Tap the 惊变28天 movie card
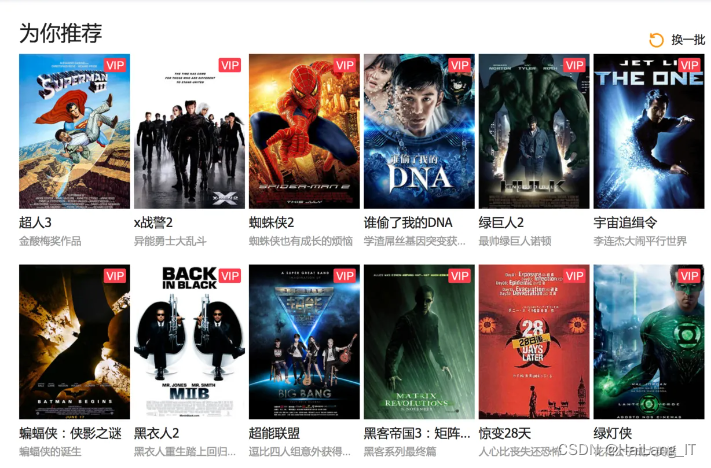711x468 pixels. (534, 342)
